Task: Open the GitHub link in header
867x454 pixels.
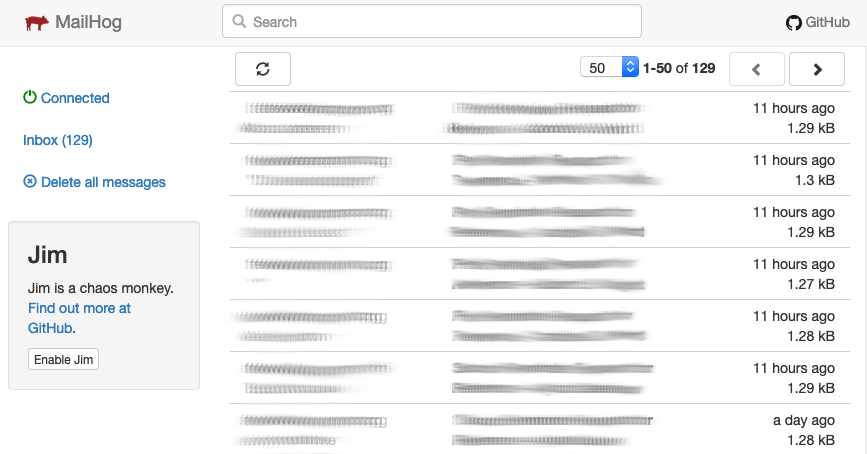Action: coord(818,22)
